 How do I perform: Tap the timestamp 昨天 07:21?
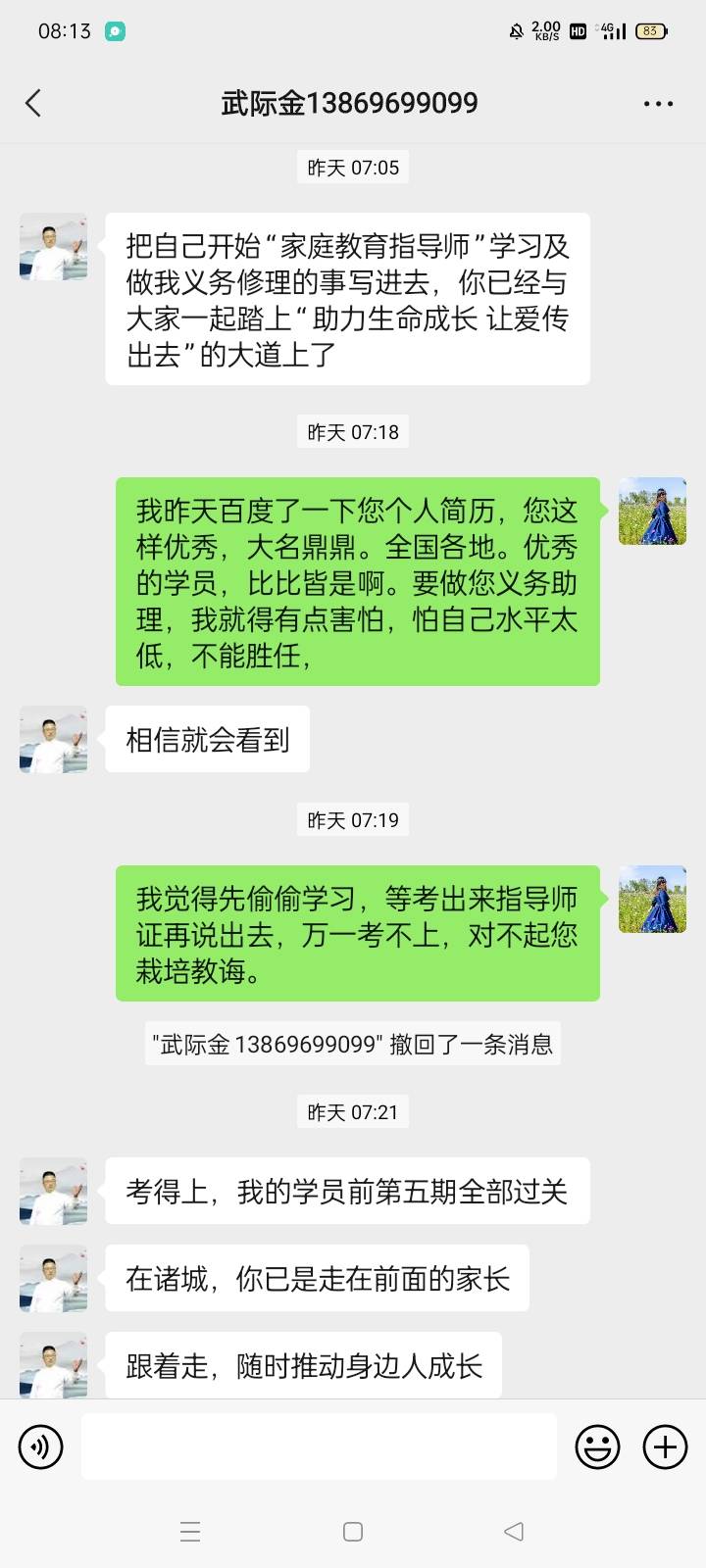(x=353, y=1111)
